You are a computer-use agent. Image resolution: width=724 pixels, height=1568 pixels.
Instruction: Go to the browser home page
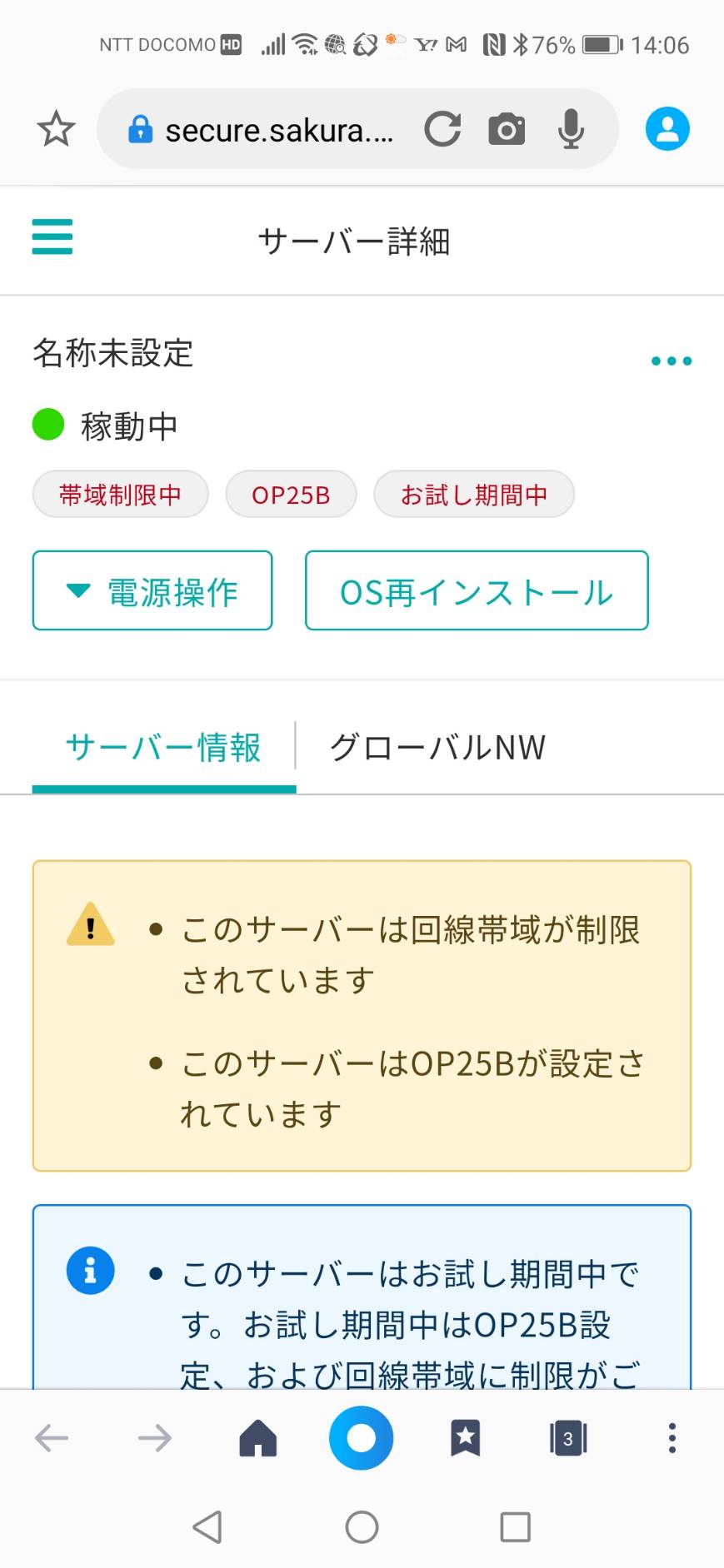point(258,1438)
